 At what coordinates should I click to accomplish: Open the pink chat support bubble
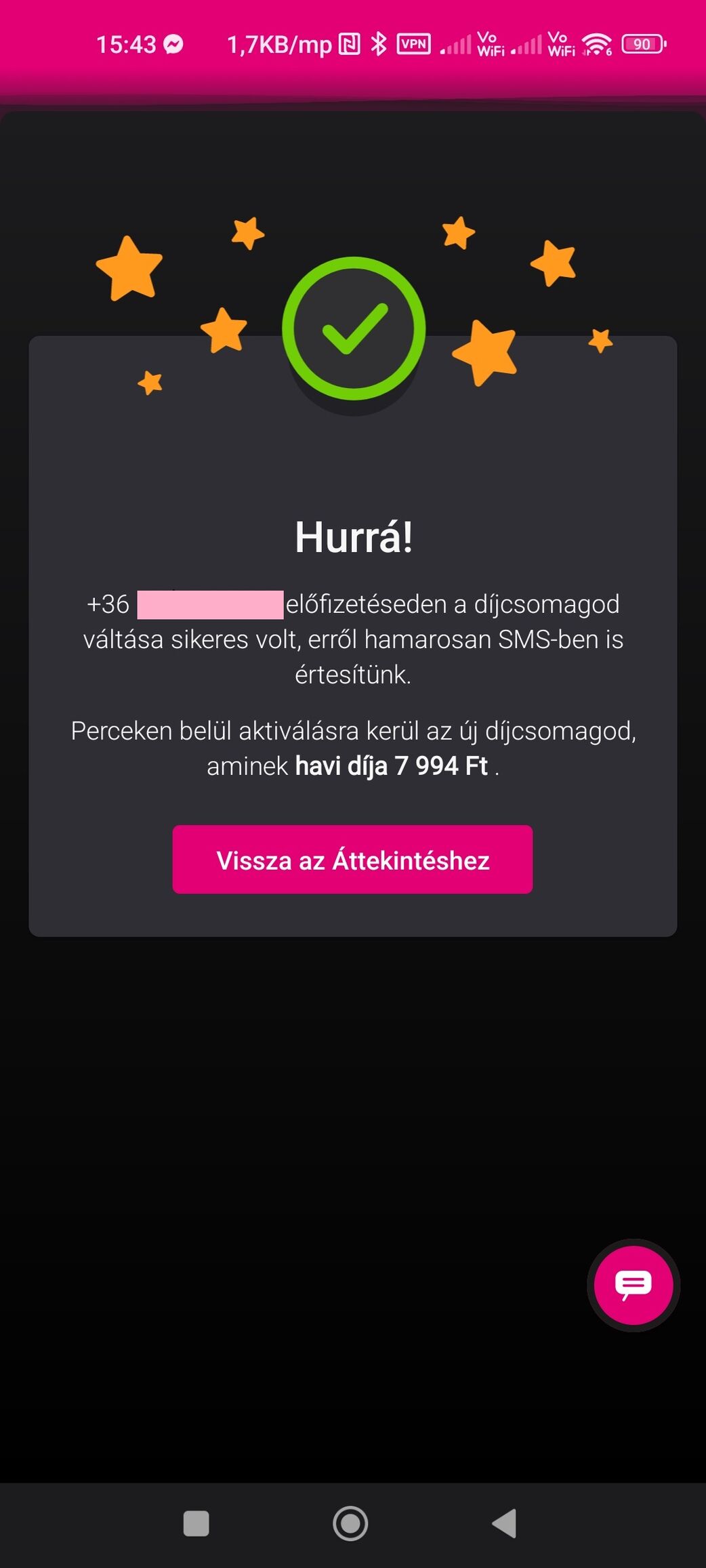(634, 1285)
